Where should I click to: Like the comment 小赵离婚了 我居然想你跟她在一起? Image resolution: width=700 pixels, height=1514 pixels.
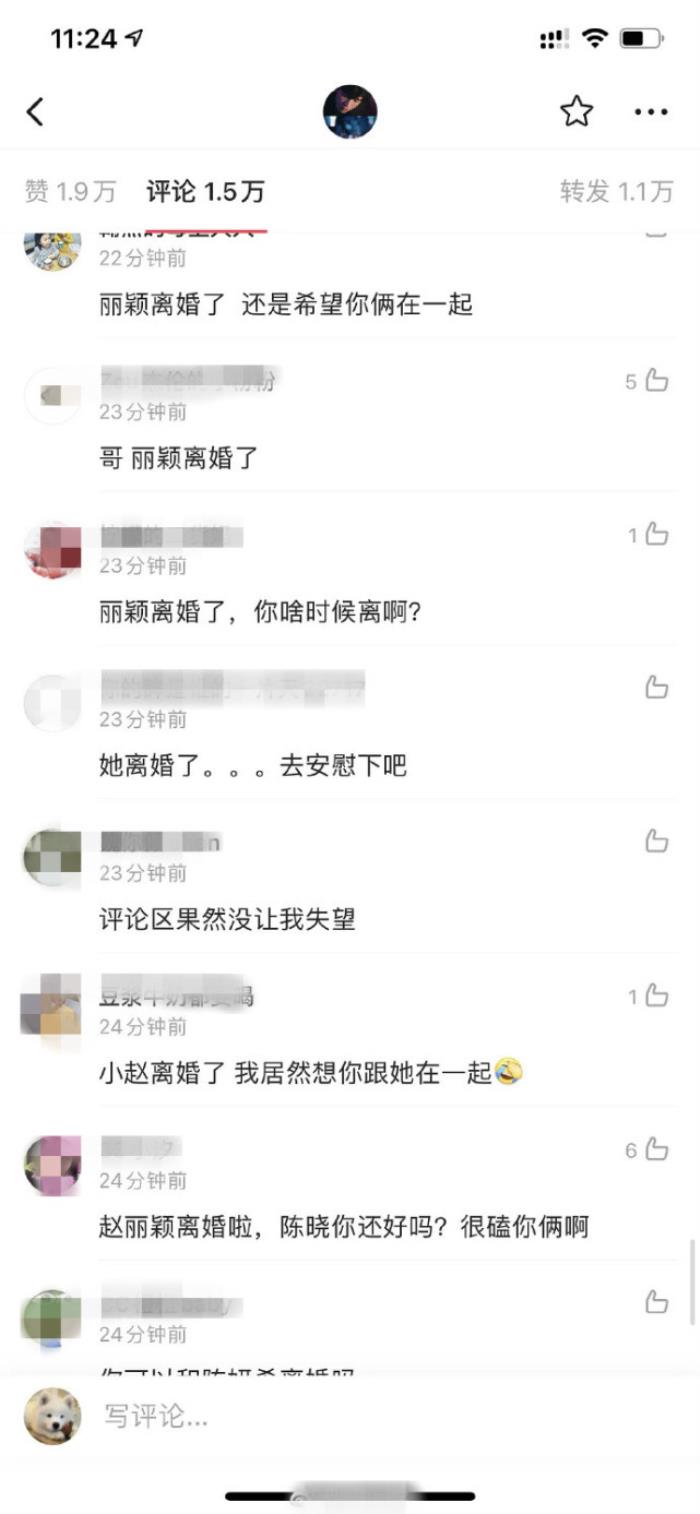coord(656,995)
